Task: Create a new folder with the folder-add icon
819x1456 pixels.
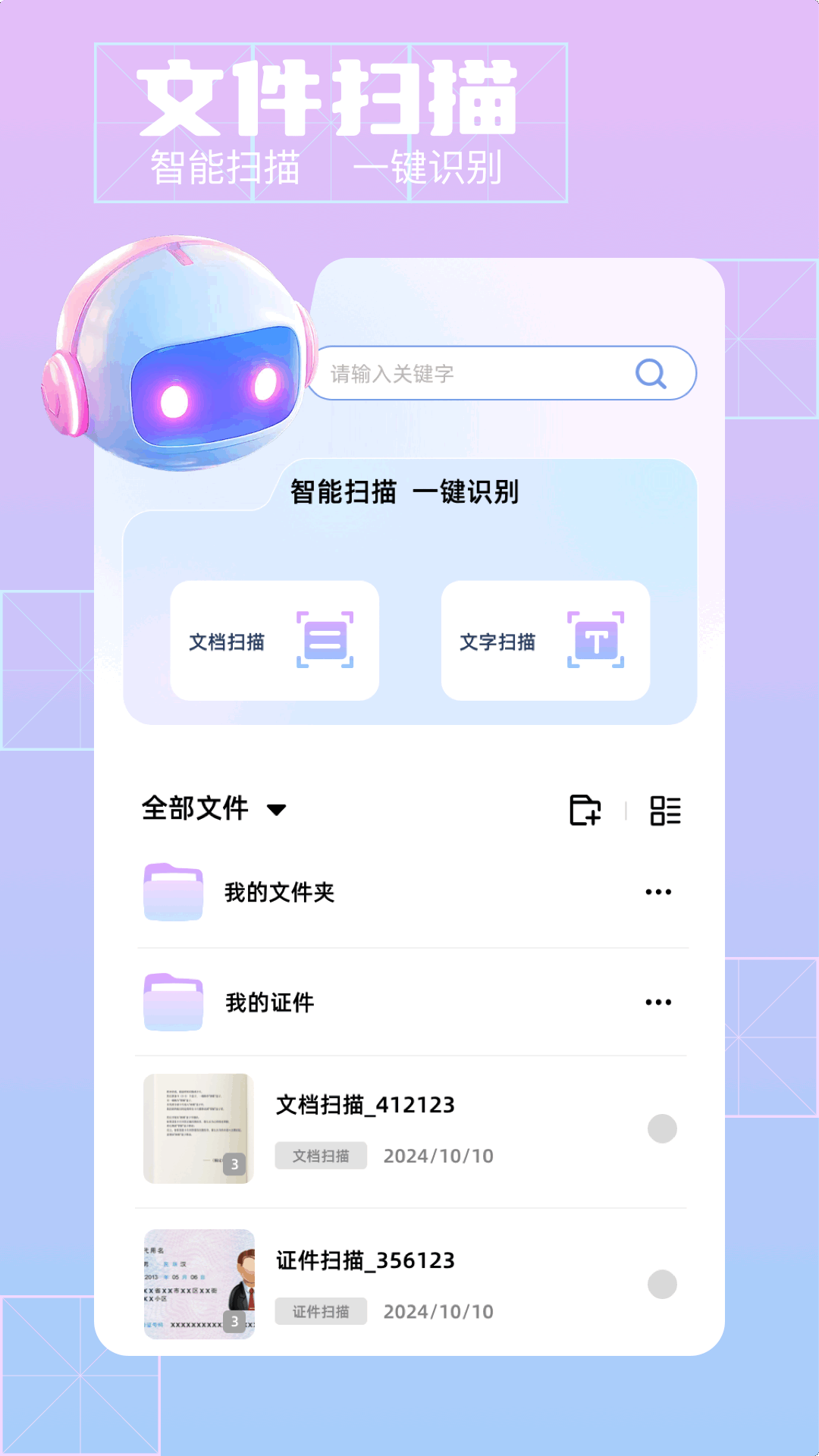Action: click(x=585, y=810)
